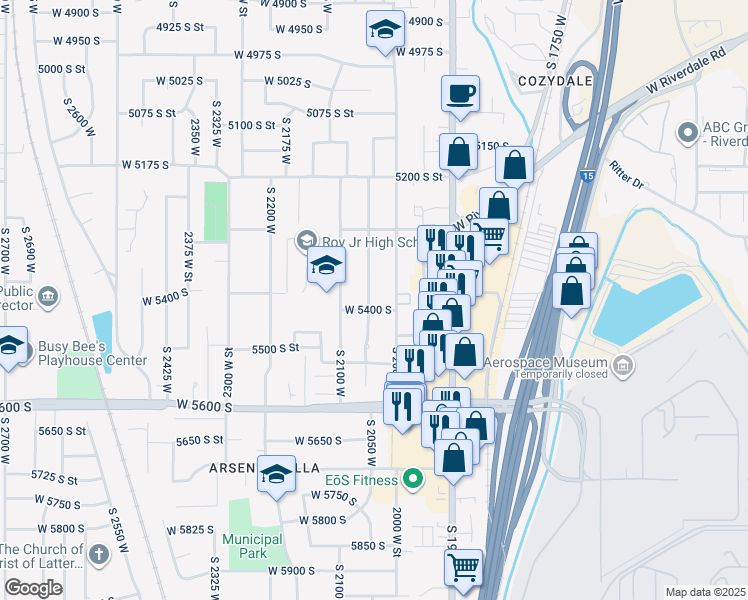Open the Google logo link
Viewport: 748px width, 600px height.
[x=33, y=588]
